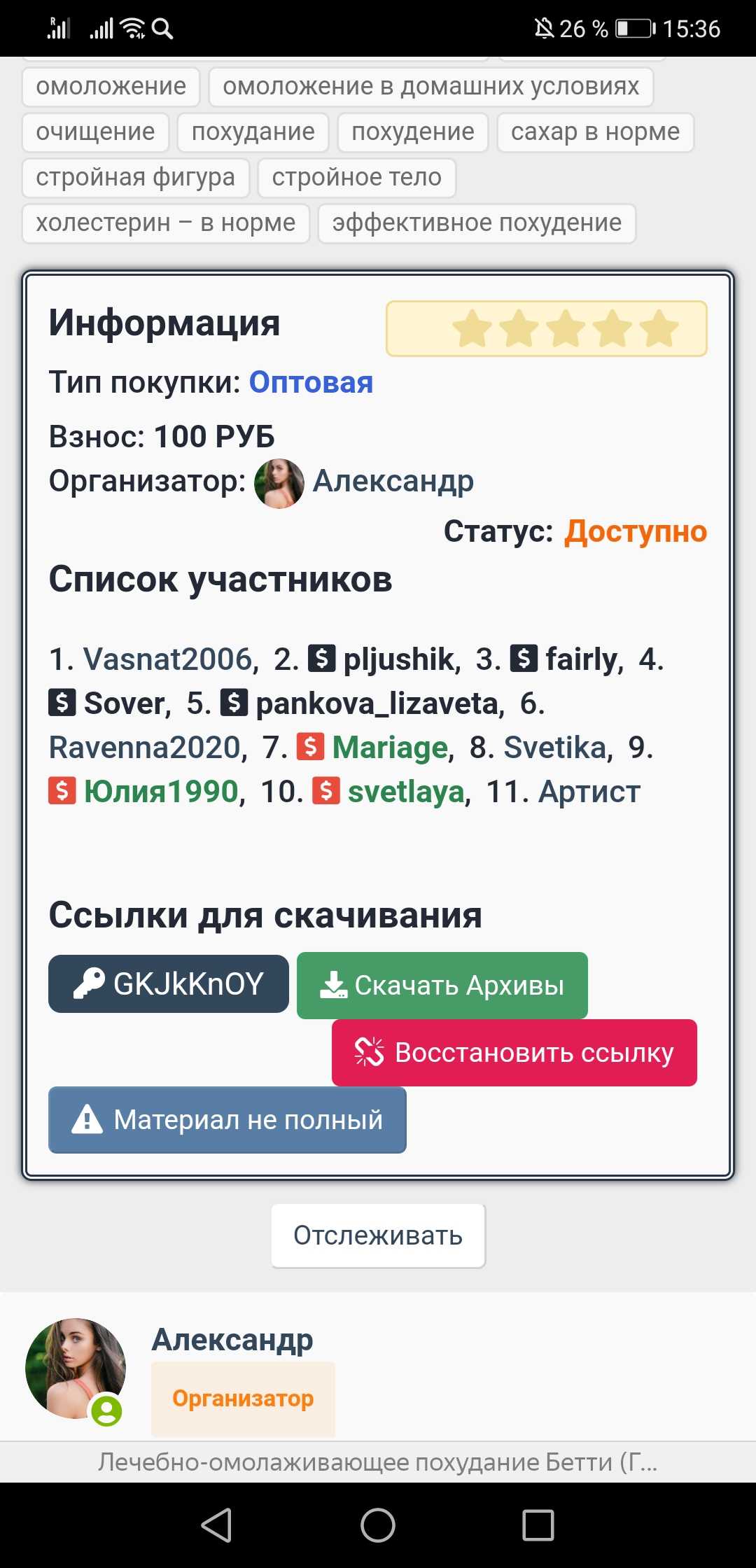Viewport: 756px width, 1568px height.
Task: Report with «Материал не полный» button
Action: [227, 1120]
